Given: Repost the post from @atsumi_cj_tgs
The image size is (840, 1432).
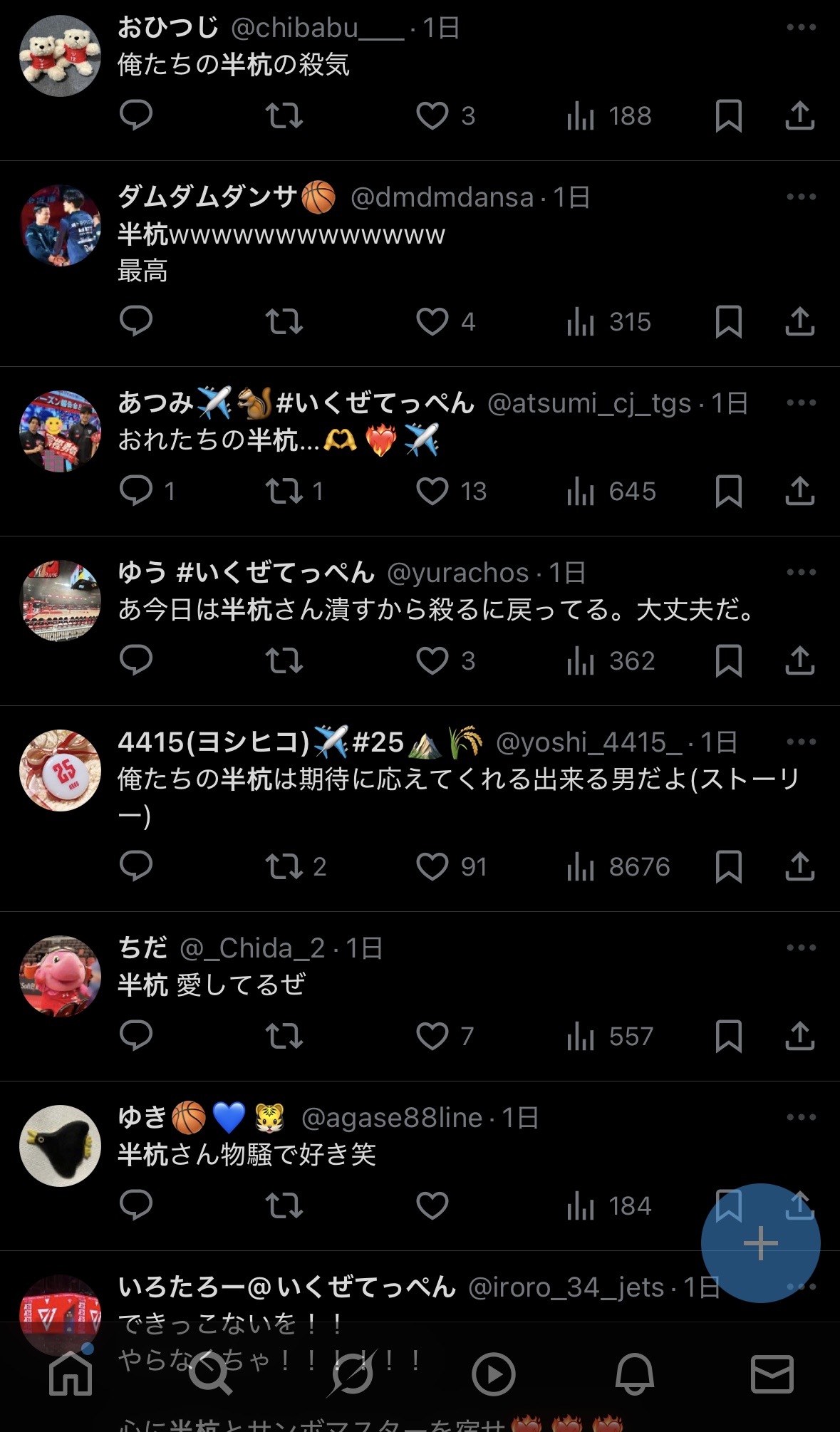Looking at the screenshot, I should (284, 491).
